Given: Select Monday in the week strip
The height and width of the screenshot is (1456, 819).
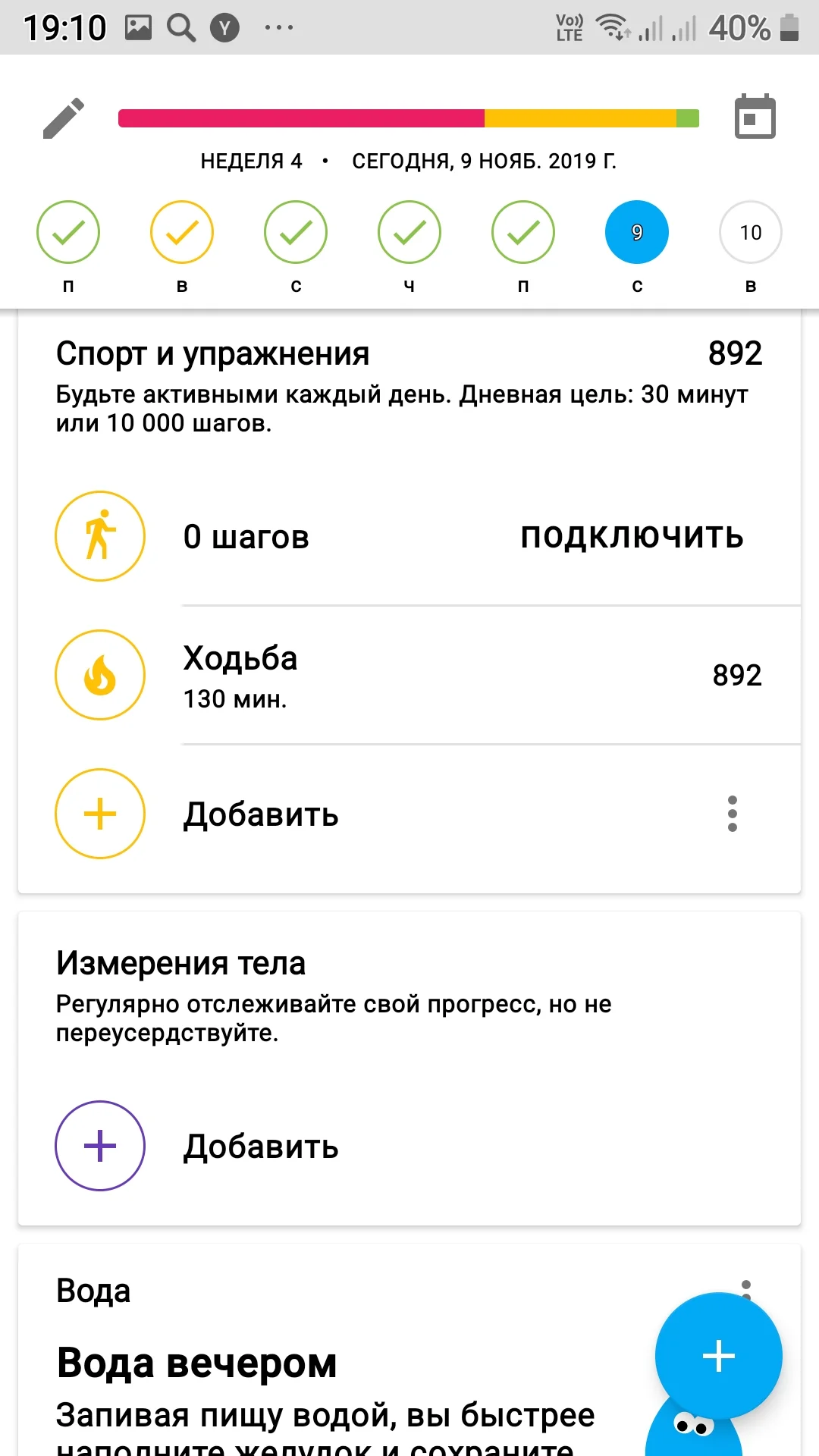Looking at the screenshot, I should coord(68,232).
